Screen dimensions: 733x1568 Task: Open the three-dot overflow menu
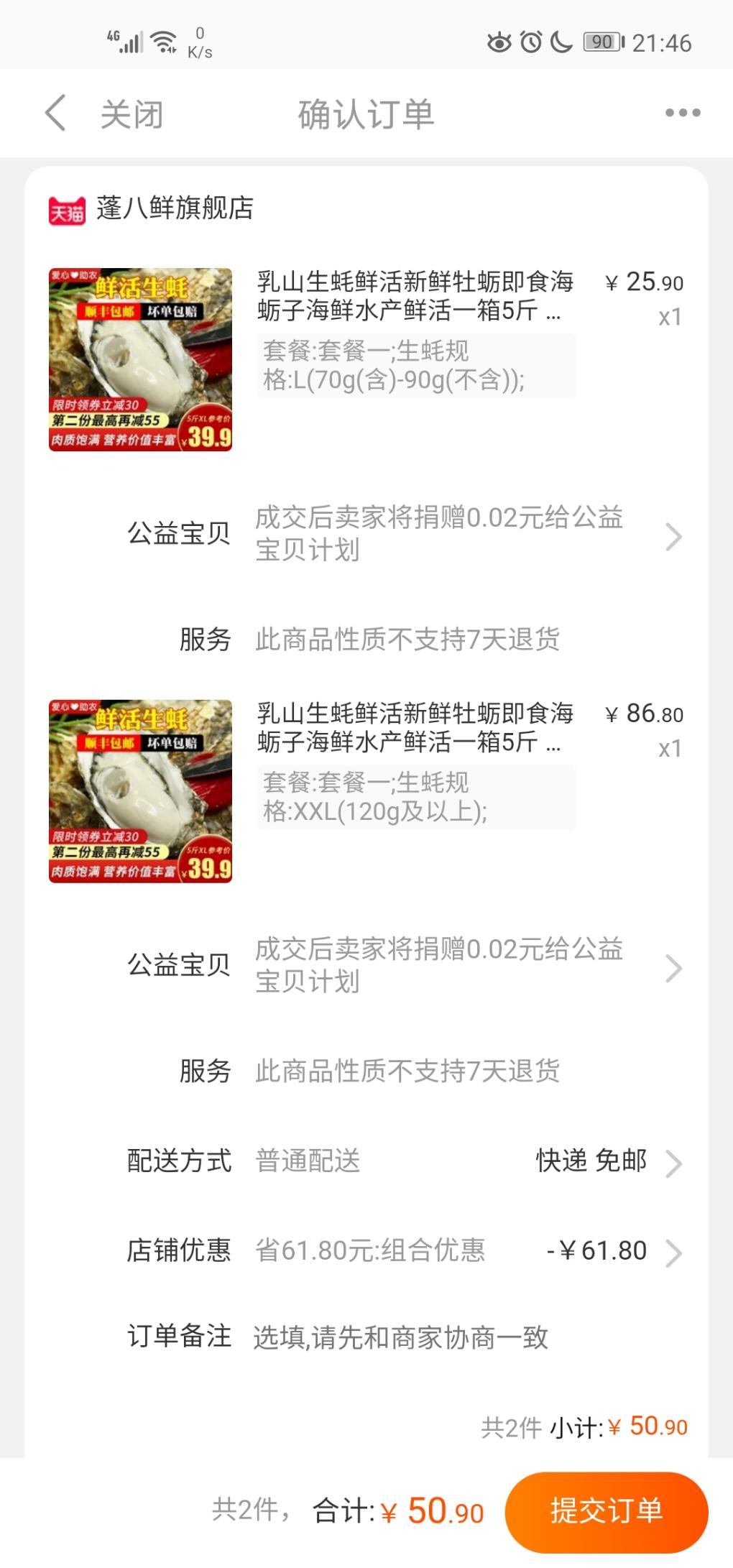682,113
